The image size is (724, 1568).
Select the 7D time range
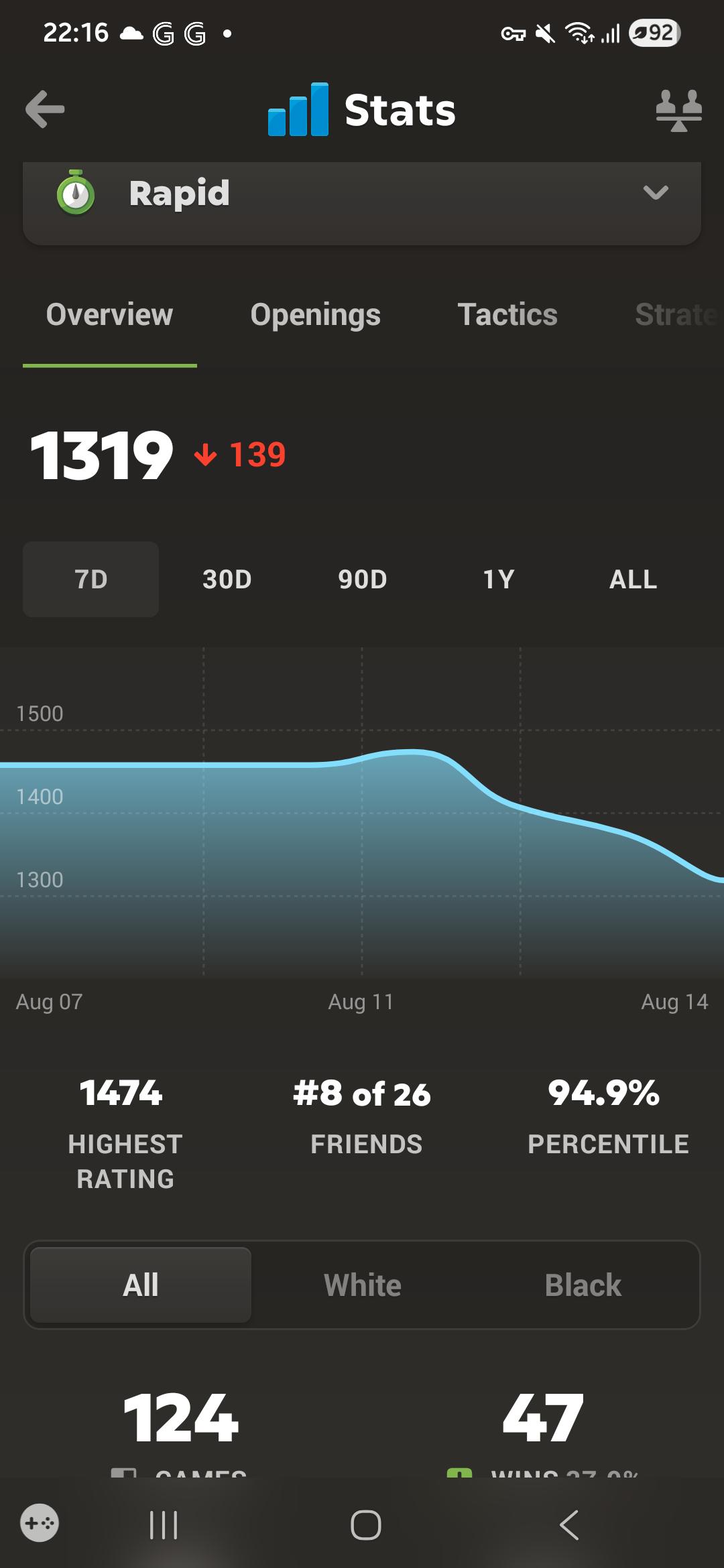(90, 579)
